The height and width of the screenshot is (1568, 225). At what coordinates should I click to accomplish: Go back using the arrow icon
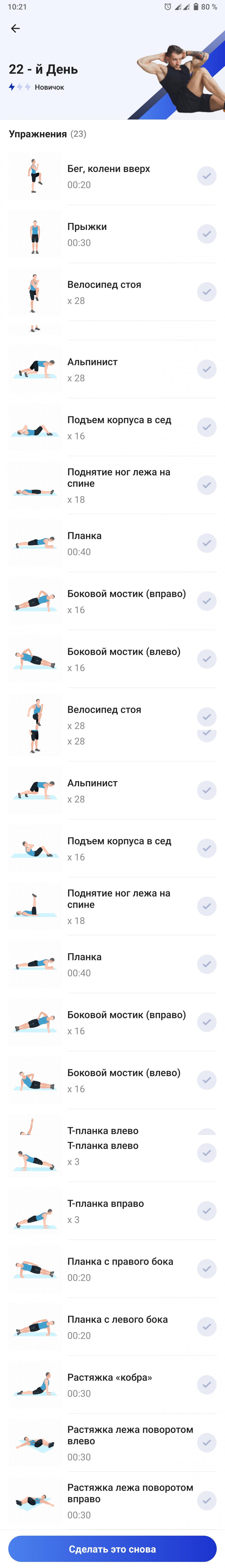point(15,29)
